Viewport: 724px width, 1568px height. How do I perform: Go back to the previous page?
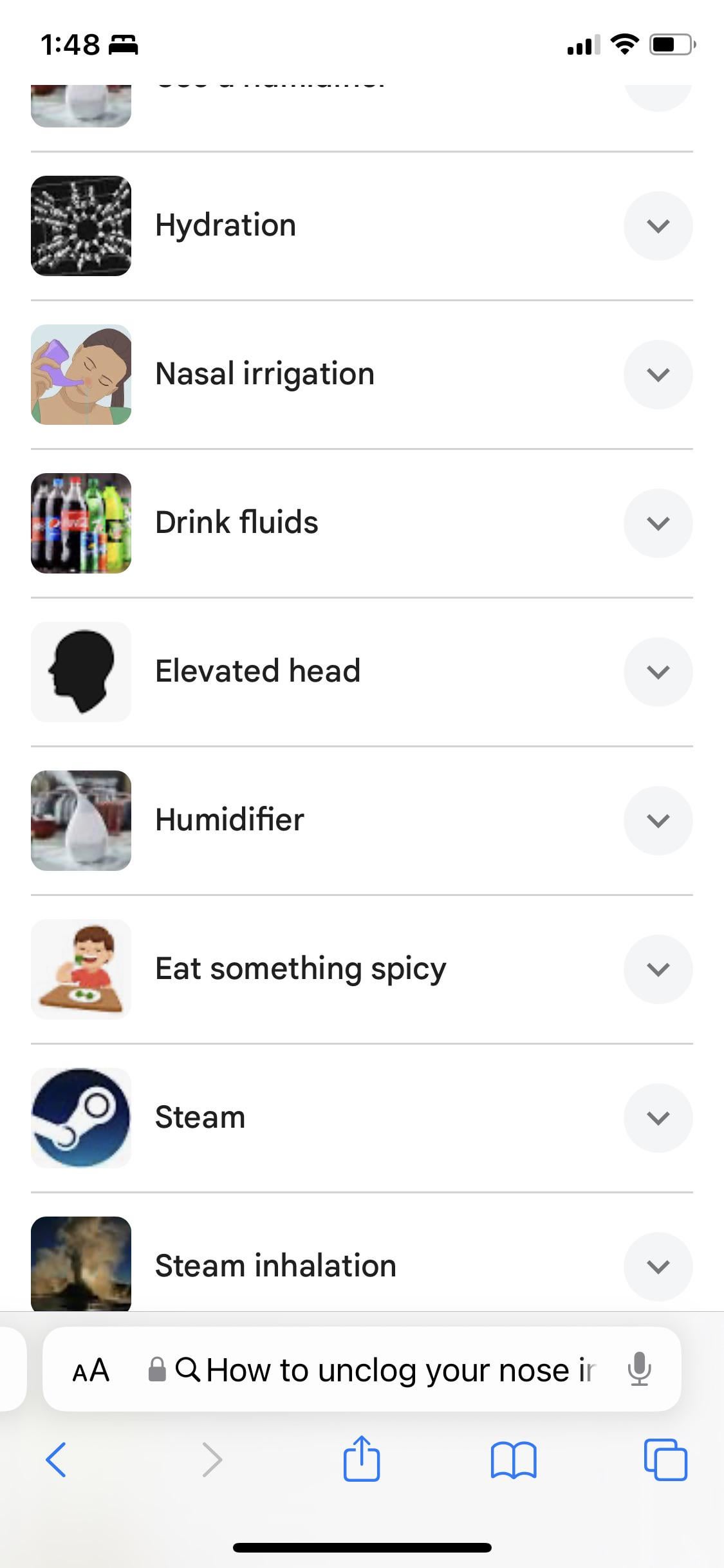tap(56, 1459)
